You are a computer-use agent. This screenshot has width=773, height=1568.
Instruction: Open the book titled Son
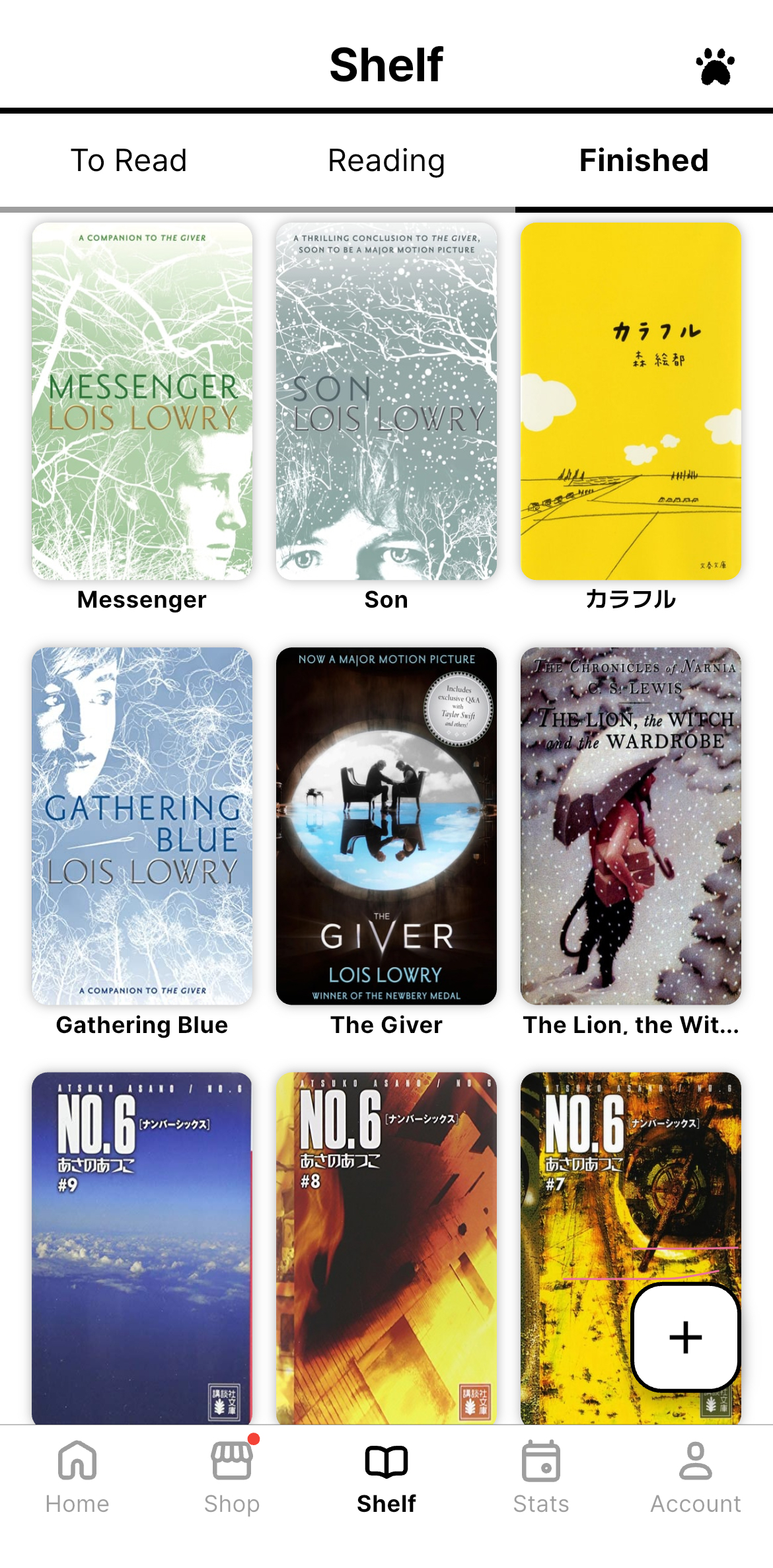[x=386, y=402]
